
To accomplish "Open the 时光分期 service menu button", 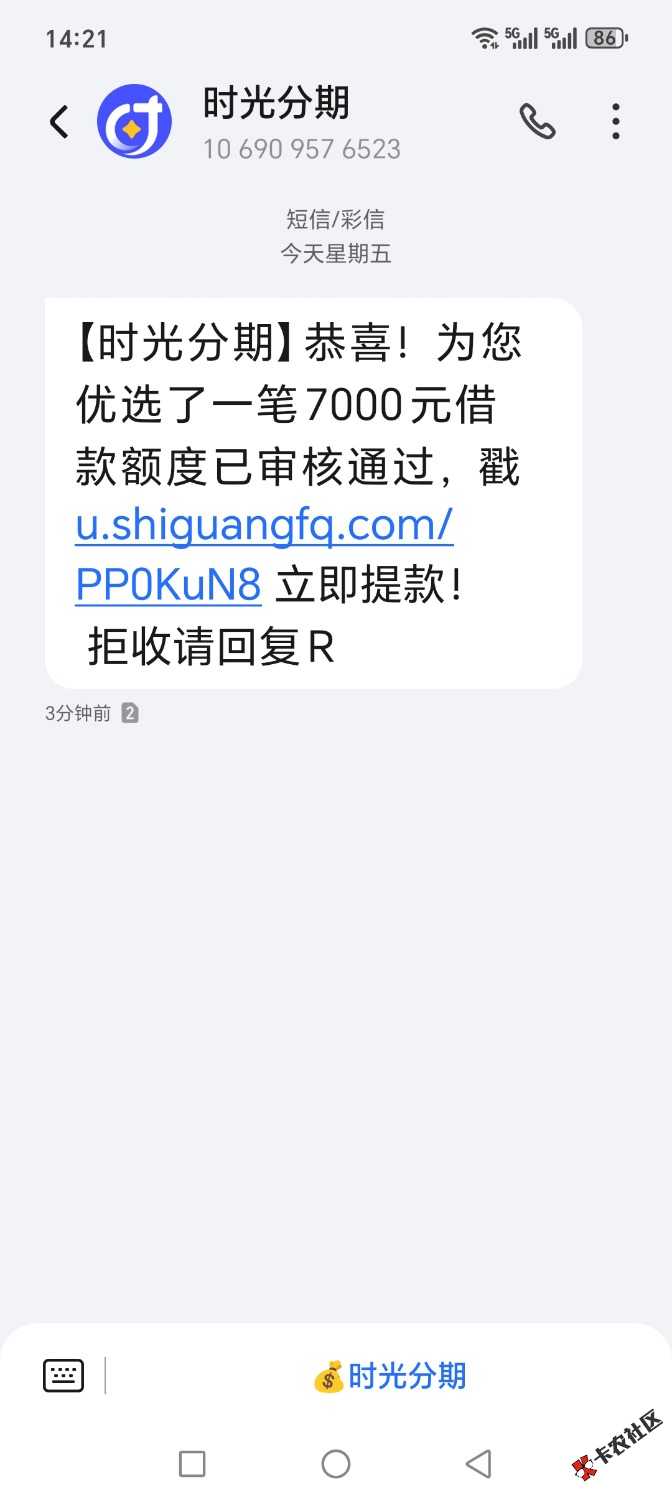I will 389,1376.
